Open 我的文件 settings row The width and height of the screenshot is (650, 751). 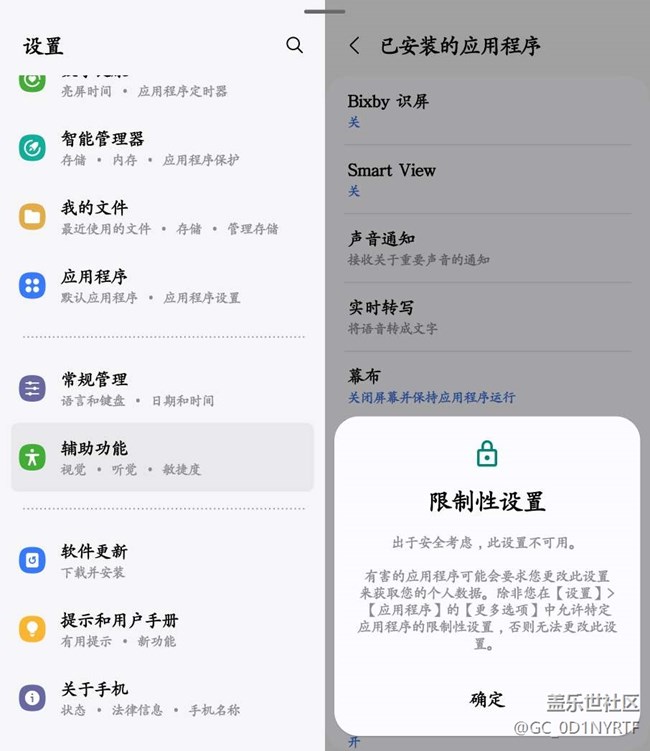tap(160, 217)
